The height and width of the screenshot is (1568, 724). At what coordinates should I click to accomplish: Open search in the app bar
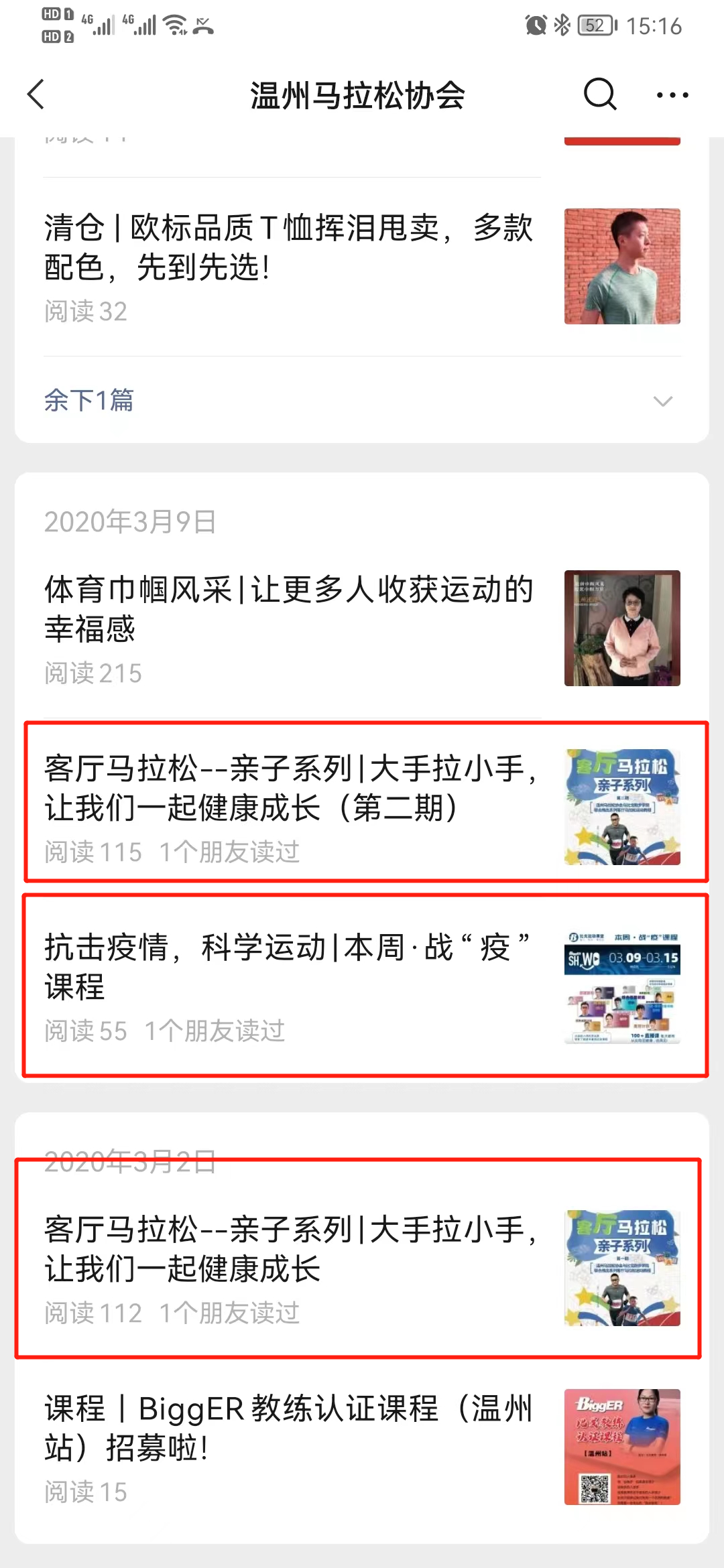(599, 94)
